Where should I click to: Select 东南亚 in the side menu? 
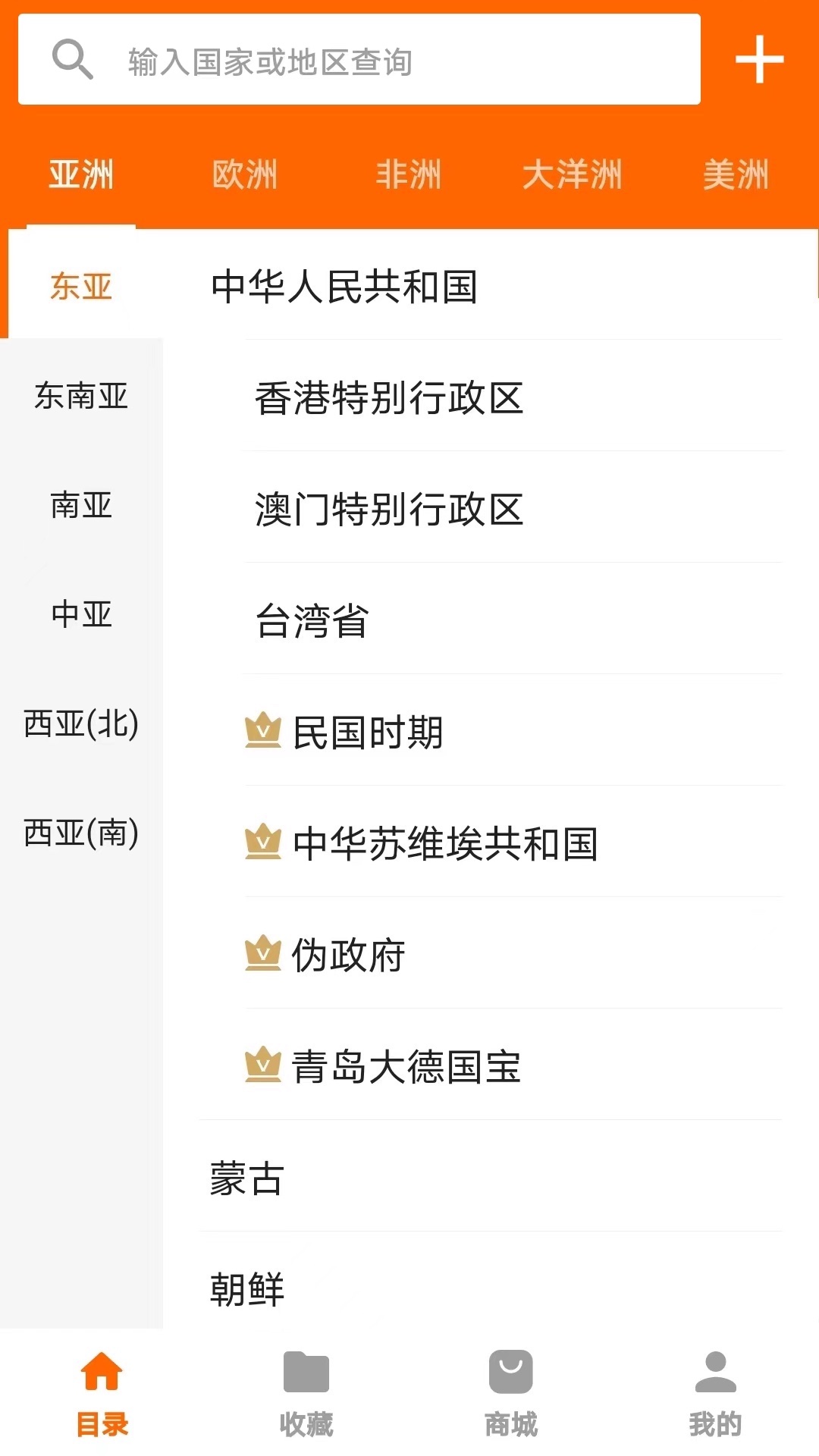pos(81,396)
